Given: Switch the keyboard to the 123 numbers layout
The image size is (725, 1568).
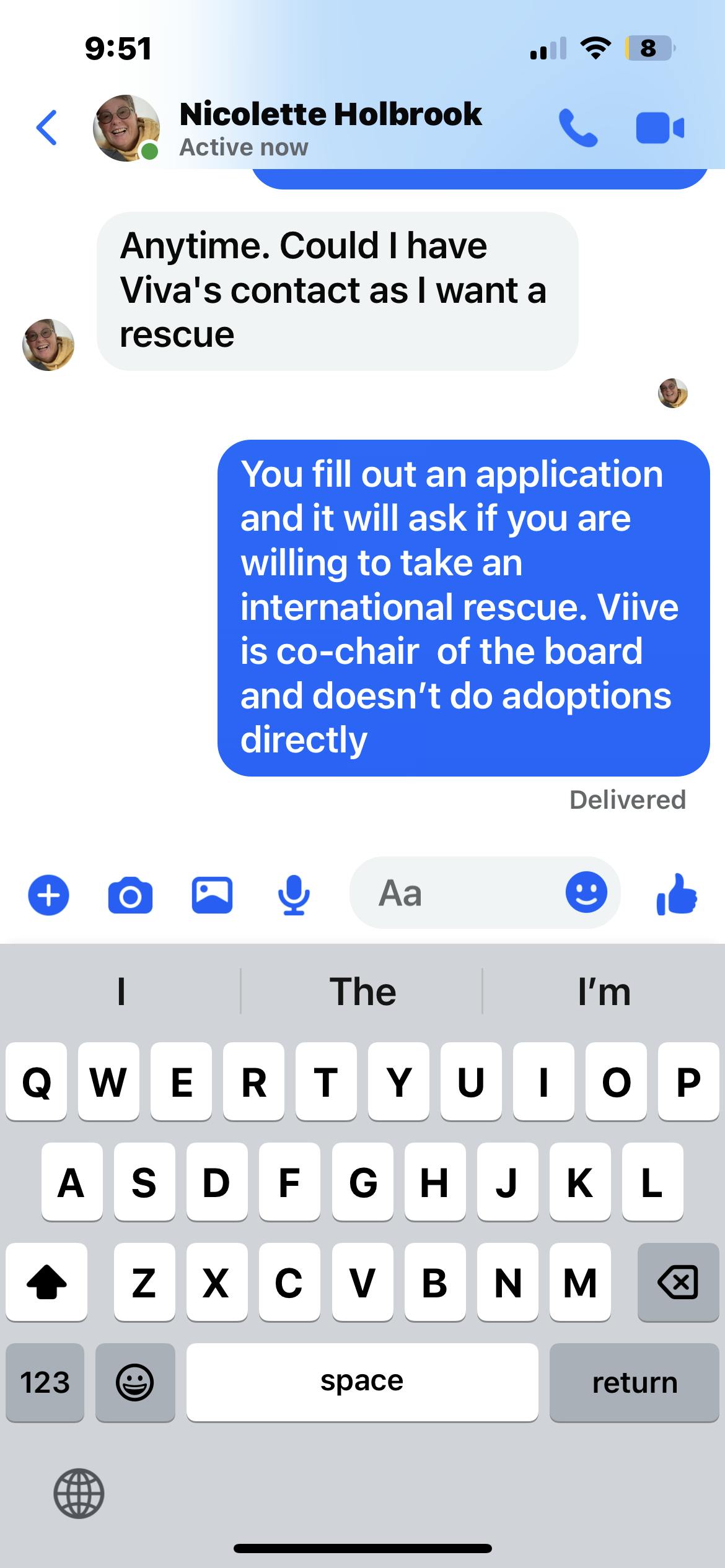Looking at the screenshot, I should (45, 1382).
